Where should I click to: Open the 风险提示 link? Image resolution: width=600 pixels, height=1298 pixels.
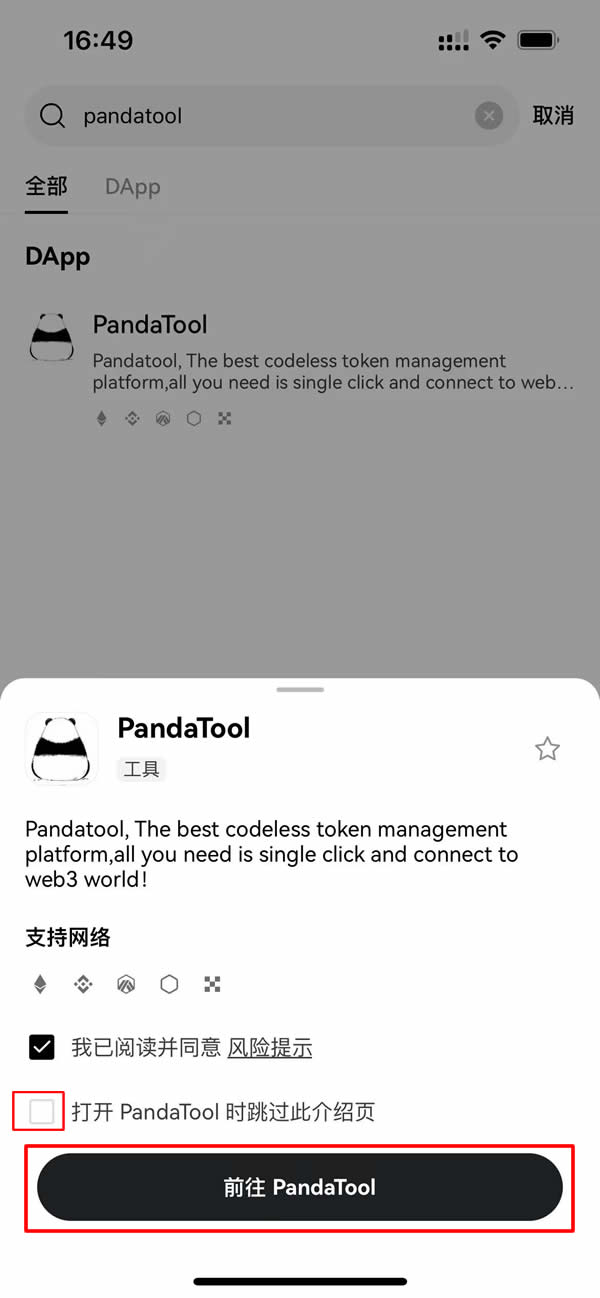(x=270, y=1047)
